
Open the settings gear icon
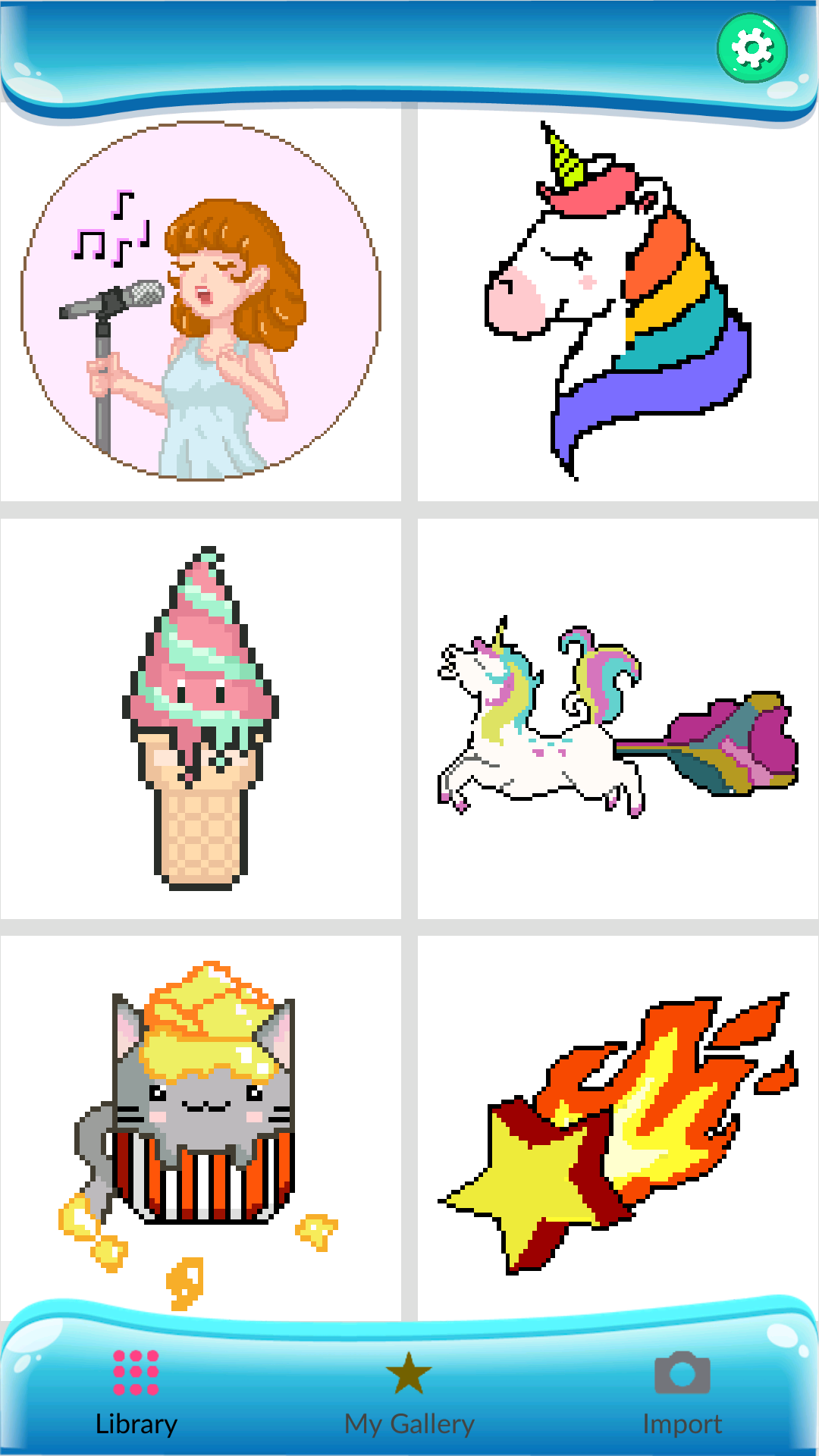coord(752,49)
